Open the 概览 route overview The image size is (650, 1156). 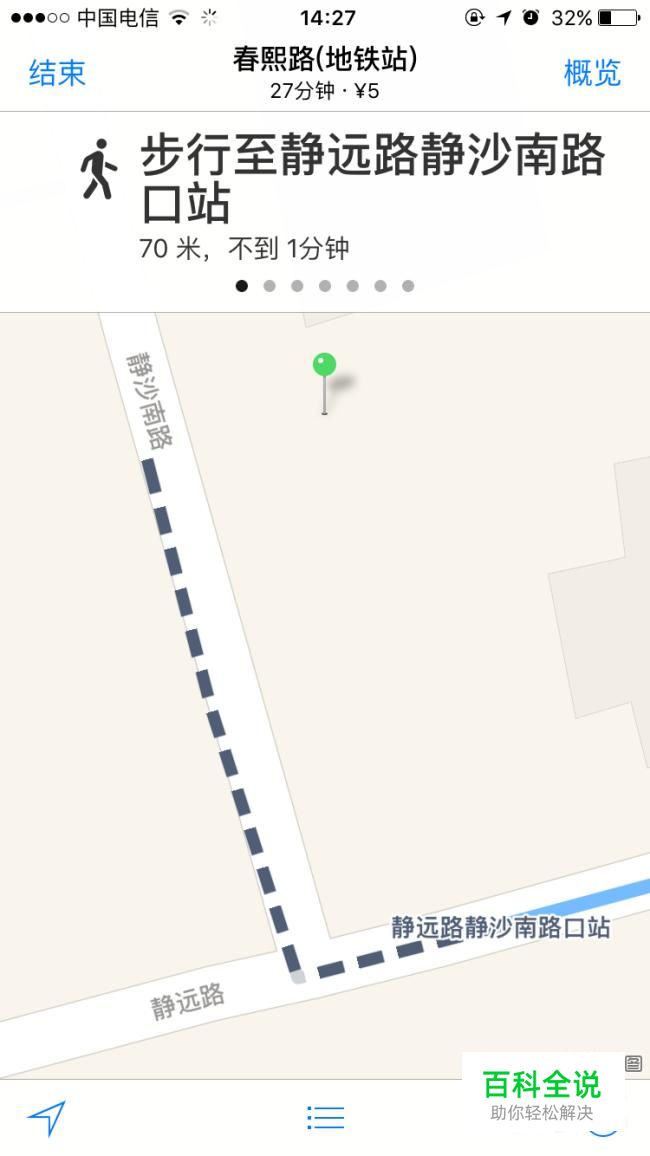593,73
